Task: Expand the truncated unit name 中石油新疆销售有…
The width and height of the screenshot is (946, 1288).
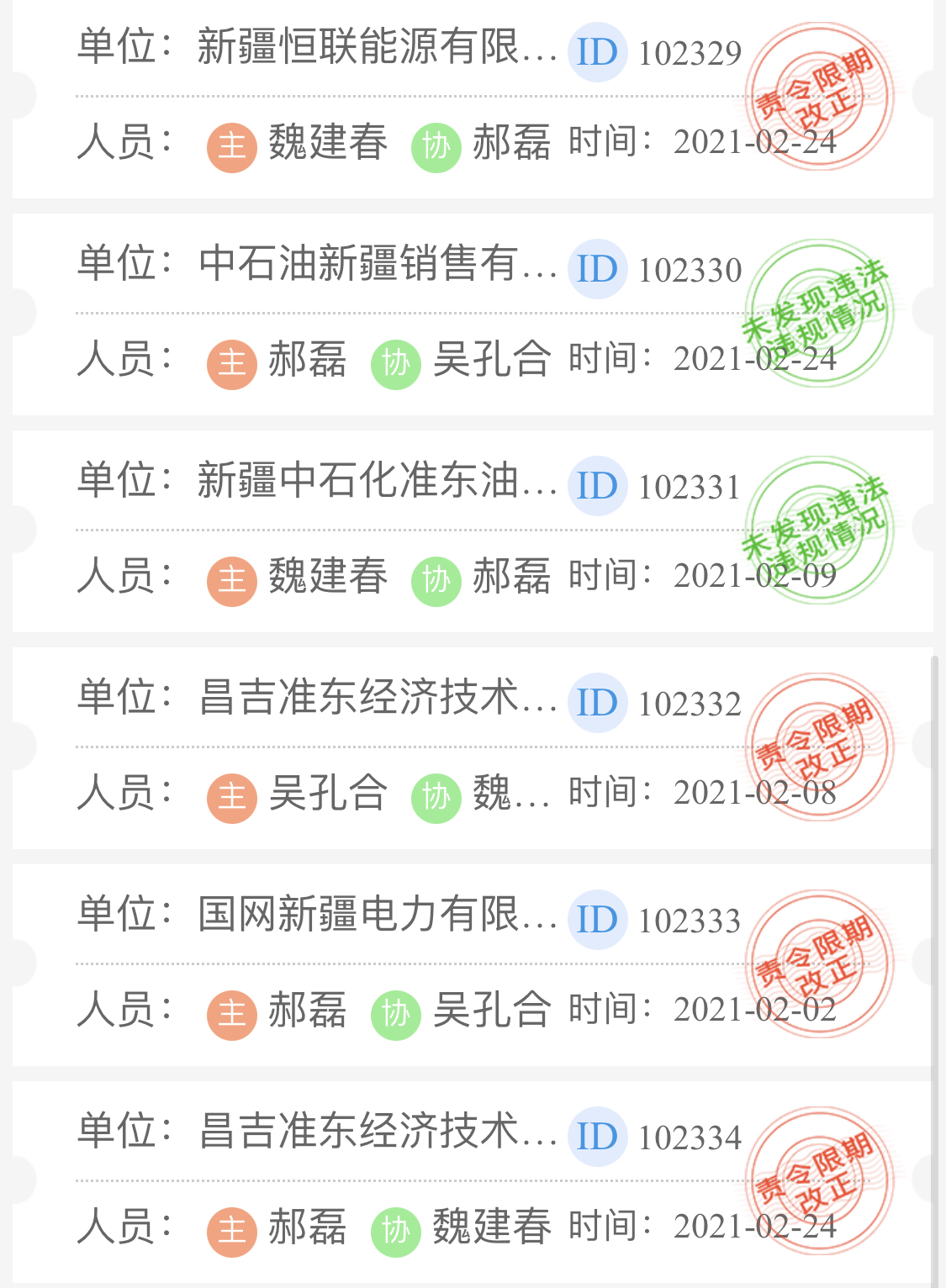Action: tap(378, 269)
